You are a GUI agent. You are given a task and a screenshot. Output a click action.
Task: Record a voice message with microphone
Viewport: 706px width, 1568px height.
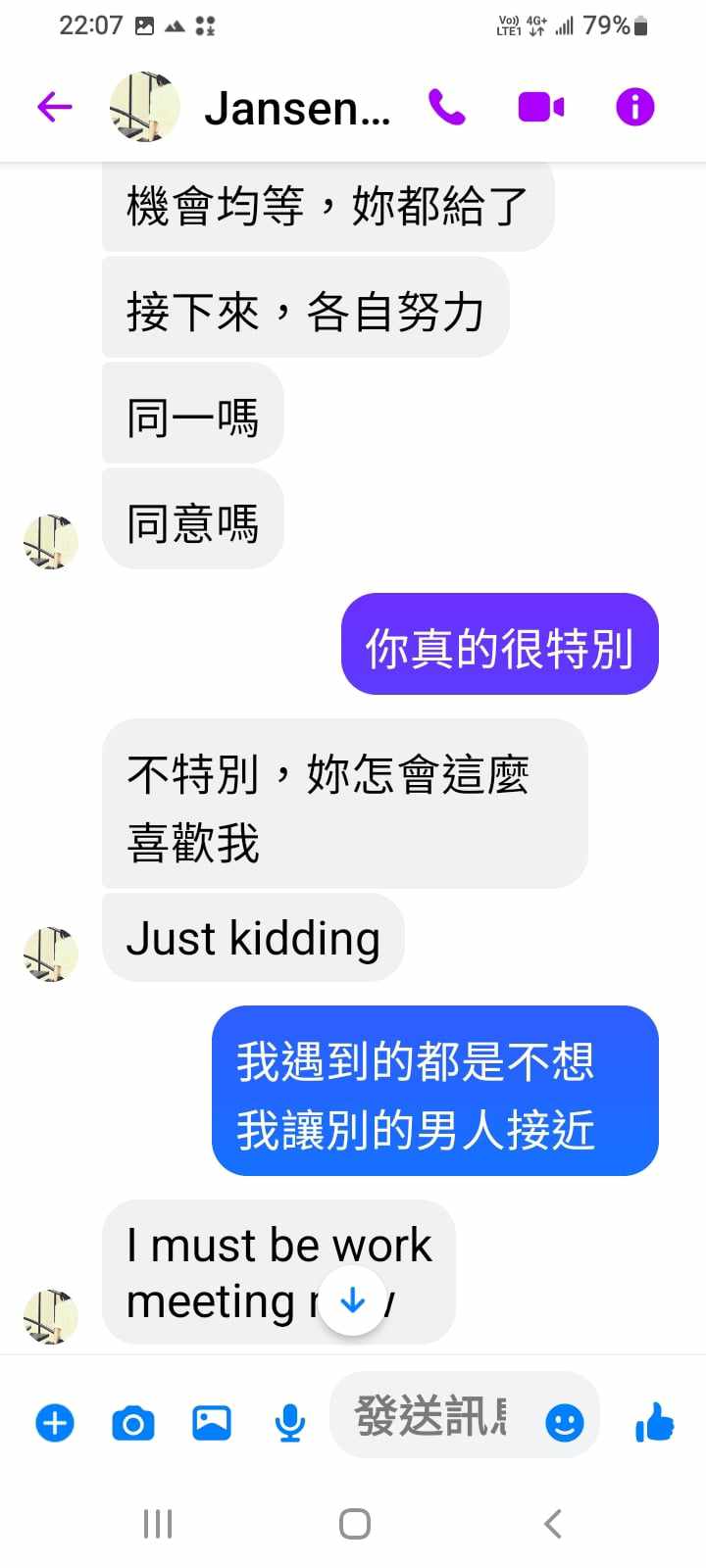tap(289, 1422)
